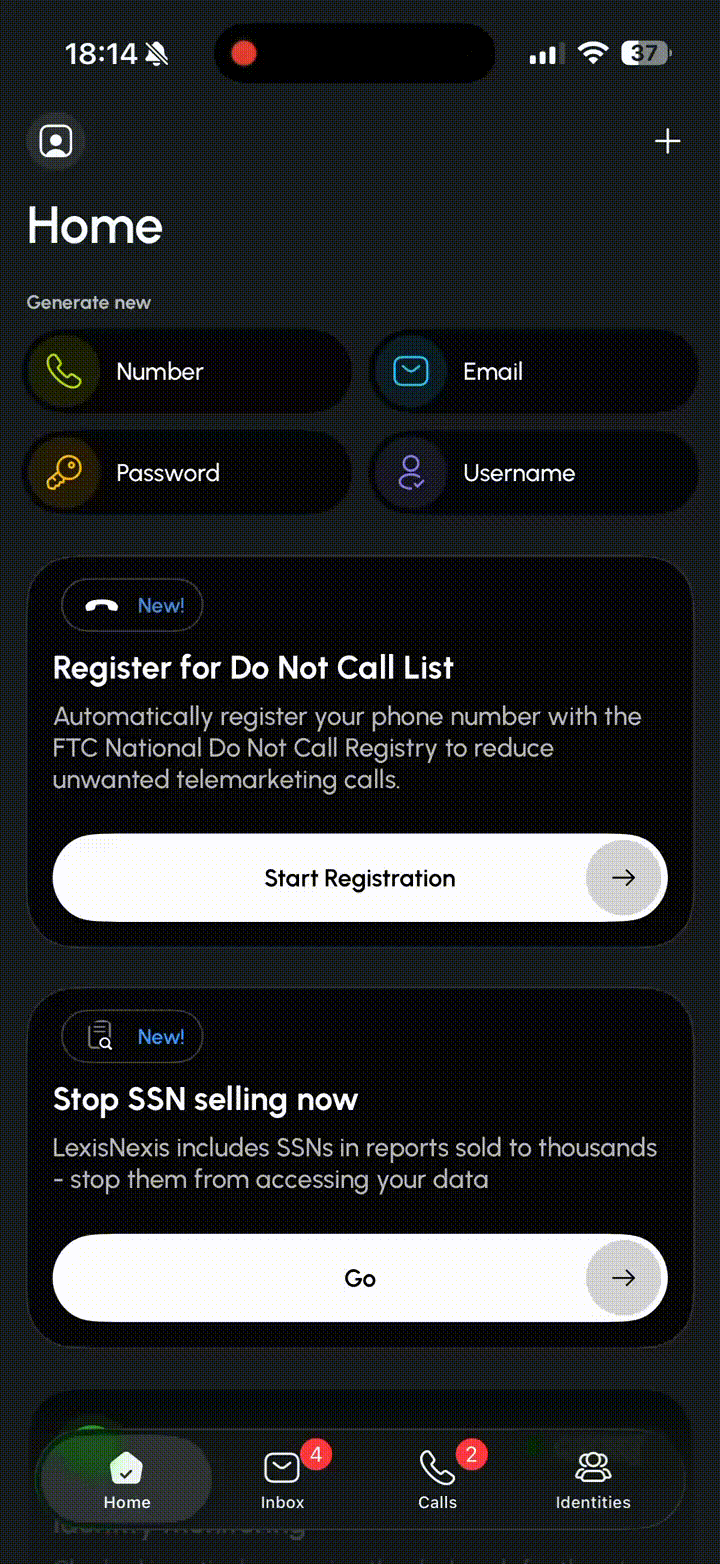Switch to the Calls tab
The image size is (720, 1564).
(x=438, y=1480)
